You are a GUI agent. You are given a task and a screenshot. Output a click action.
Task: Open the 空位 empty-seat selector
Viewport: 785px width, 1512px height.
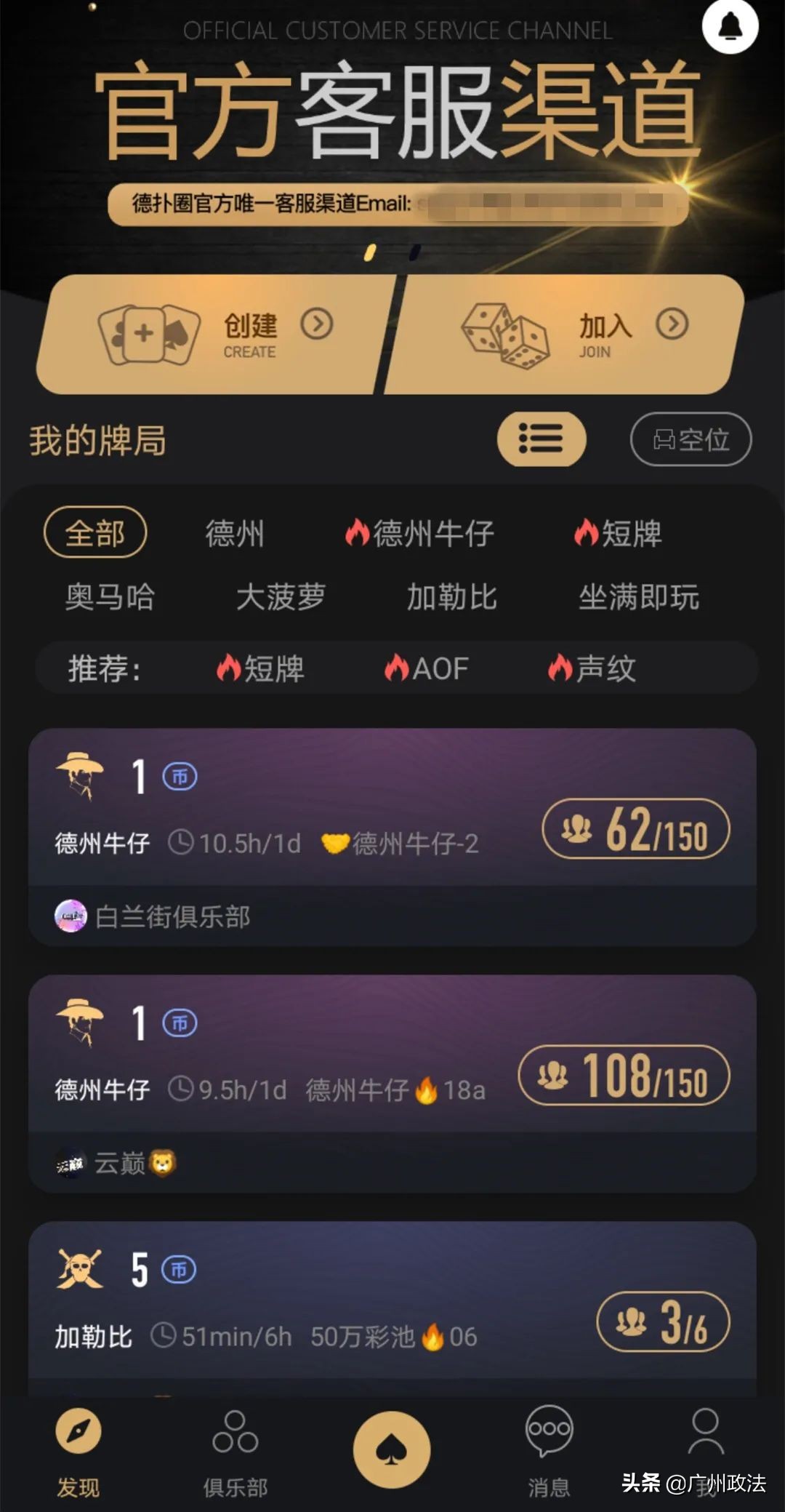pos(691,439)
